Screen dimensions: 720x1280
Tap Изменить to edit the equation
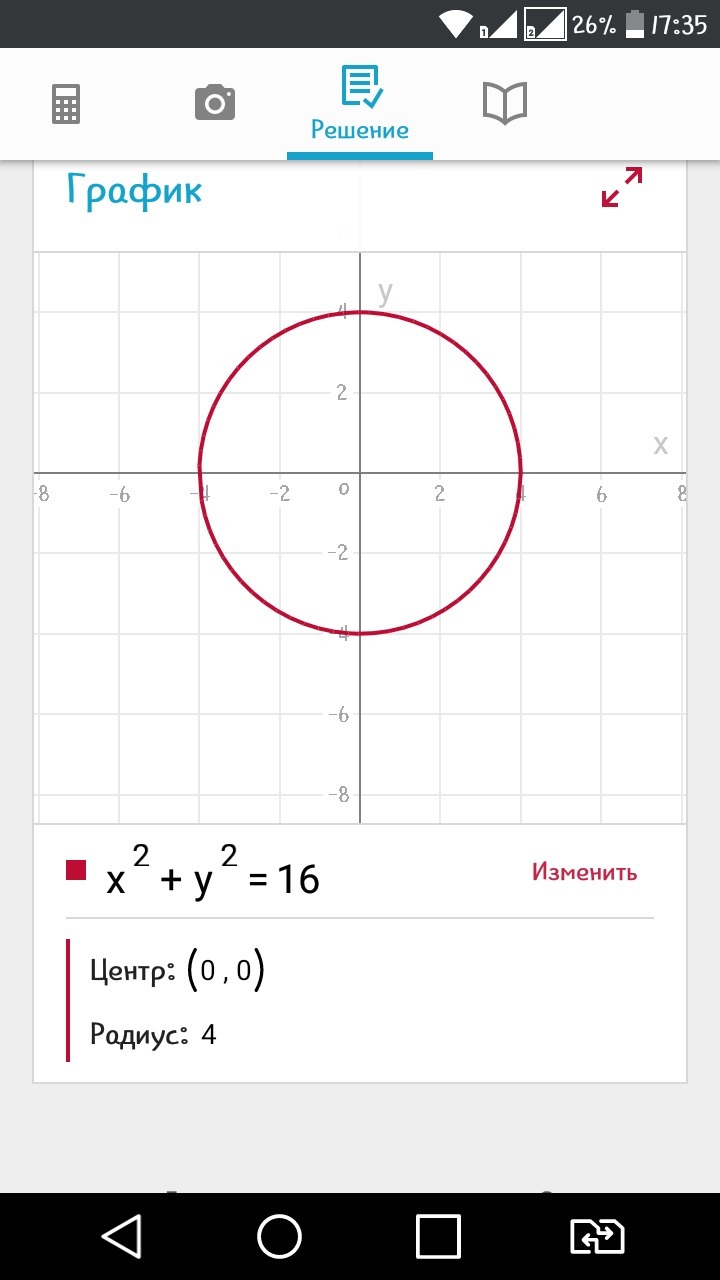(x=584, y=872)
